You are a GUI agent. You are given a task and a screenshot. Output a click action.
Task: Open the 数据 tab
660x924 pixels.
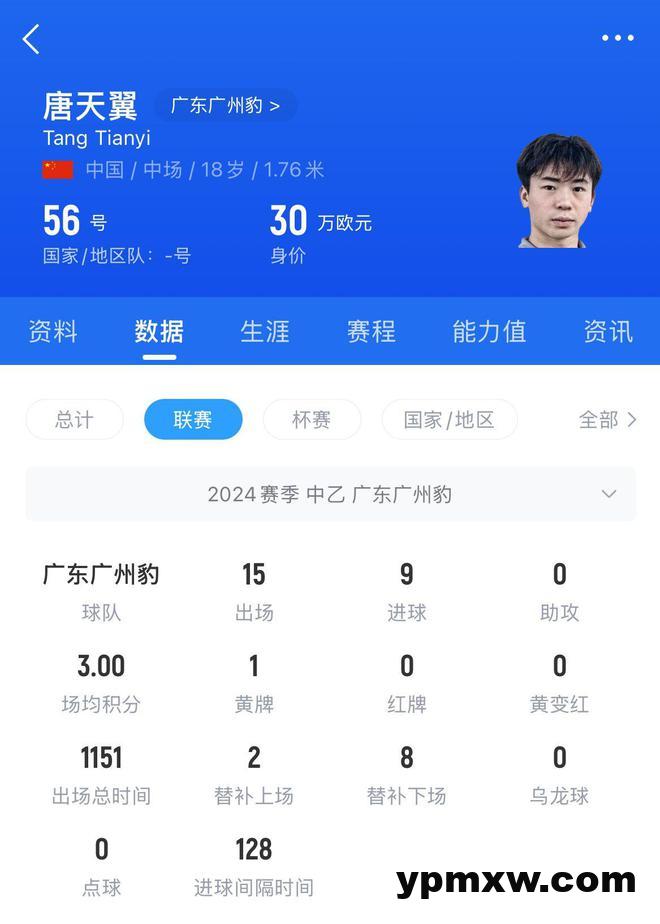pyautogui.click(x=159, y=331)
